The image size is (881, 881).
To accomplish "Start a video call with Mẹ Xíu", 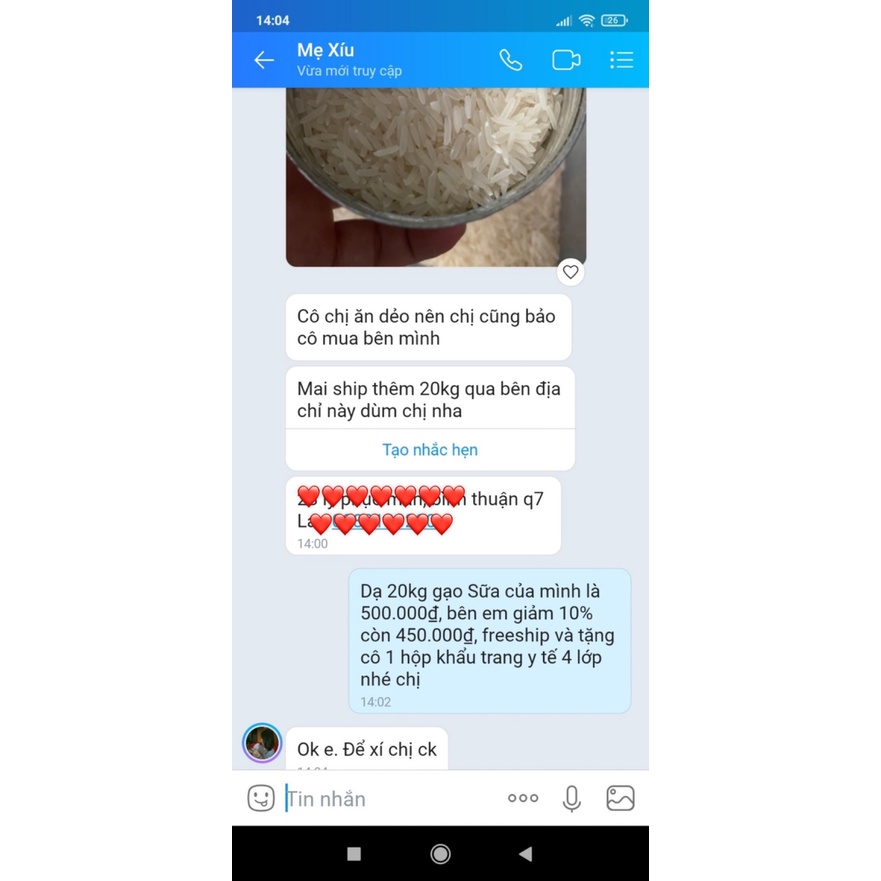I will point(566,60).
